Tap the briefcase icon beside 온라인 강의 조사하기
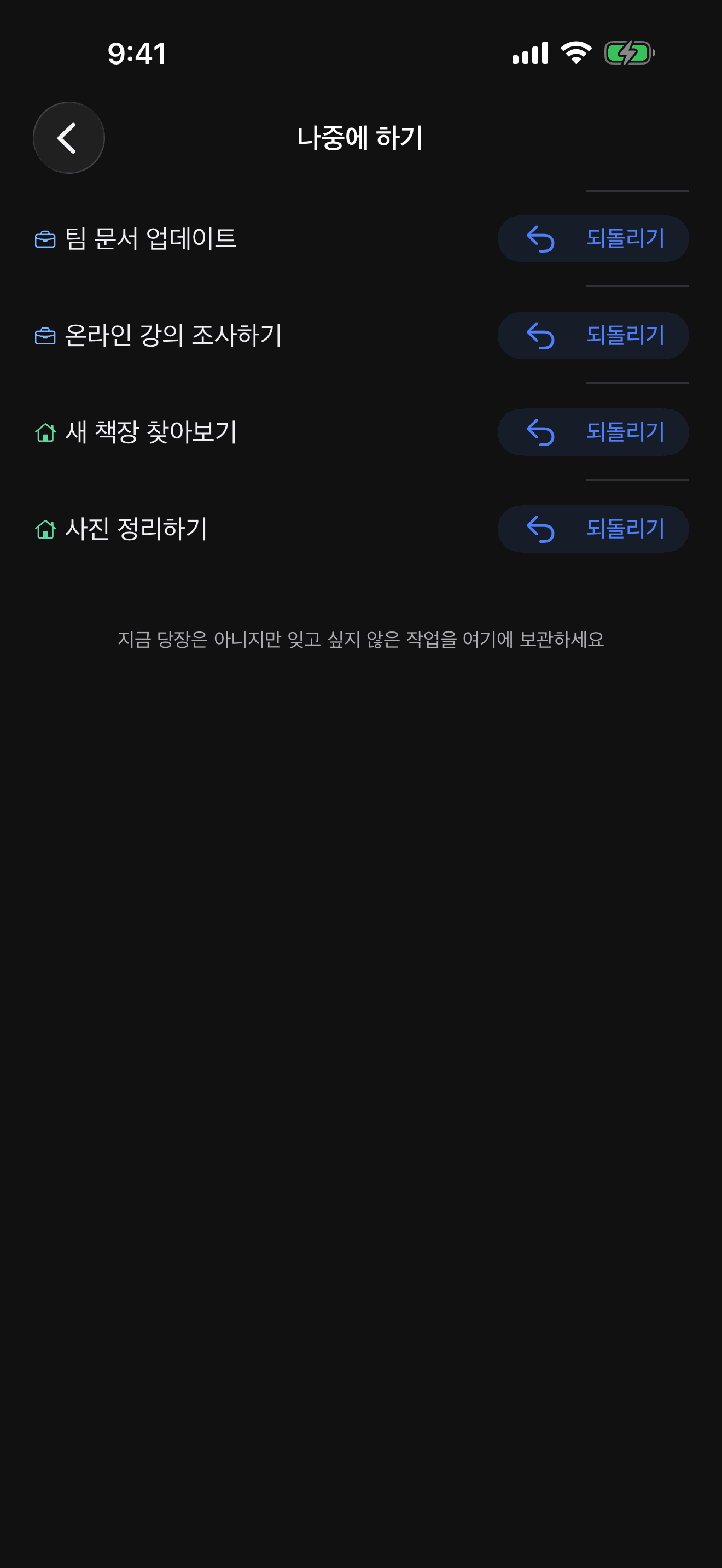The height and width of the screenshot is (1568, 722). 45,335
